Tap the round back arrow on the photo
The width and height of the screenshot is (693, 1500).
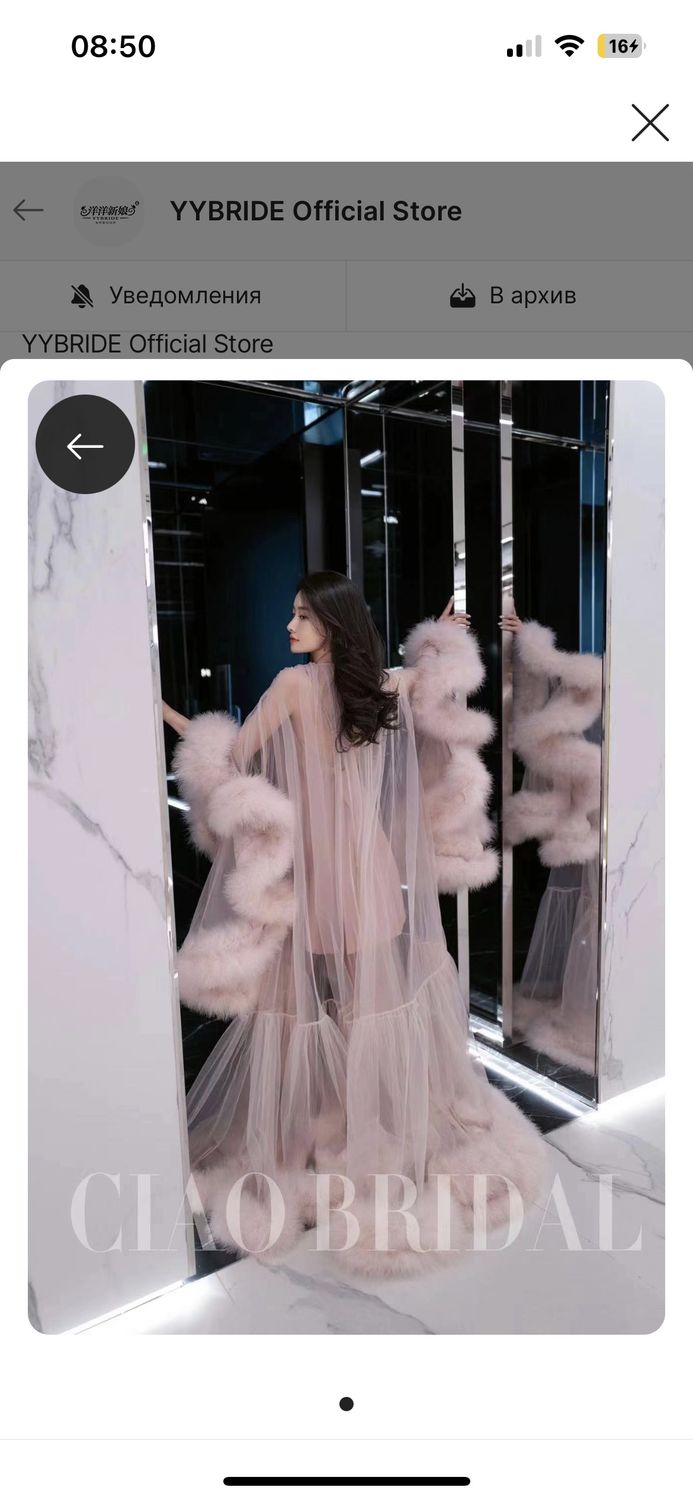pos(85,445)
